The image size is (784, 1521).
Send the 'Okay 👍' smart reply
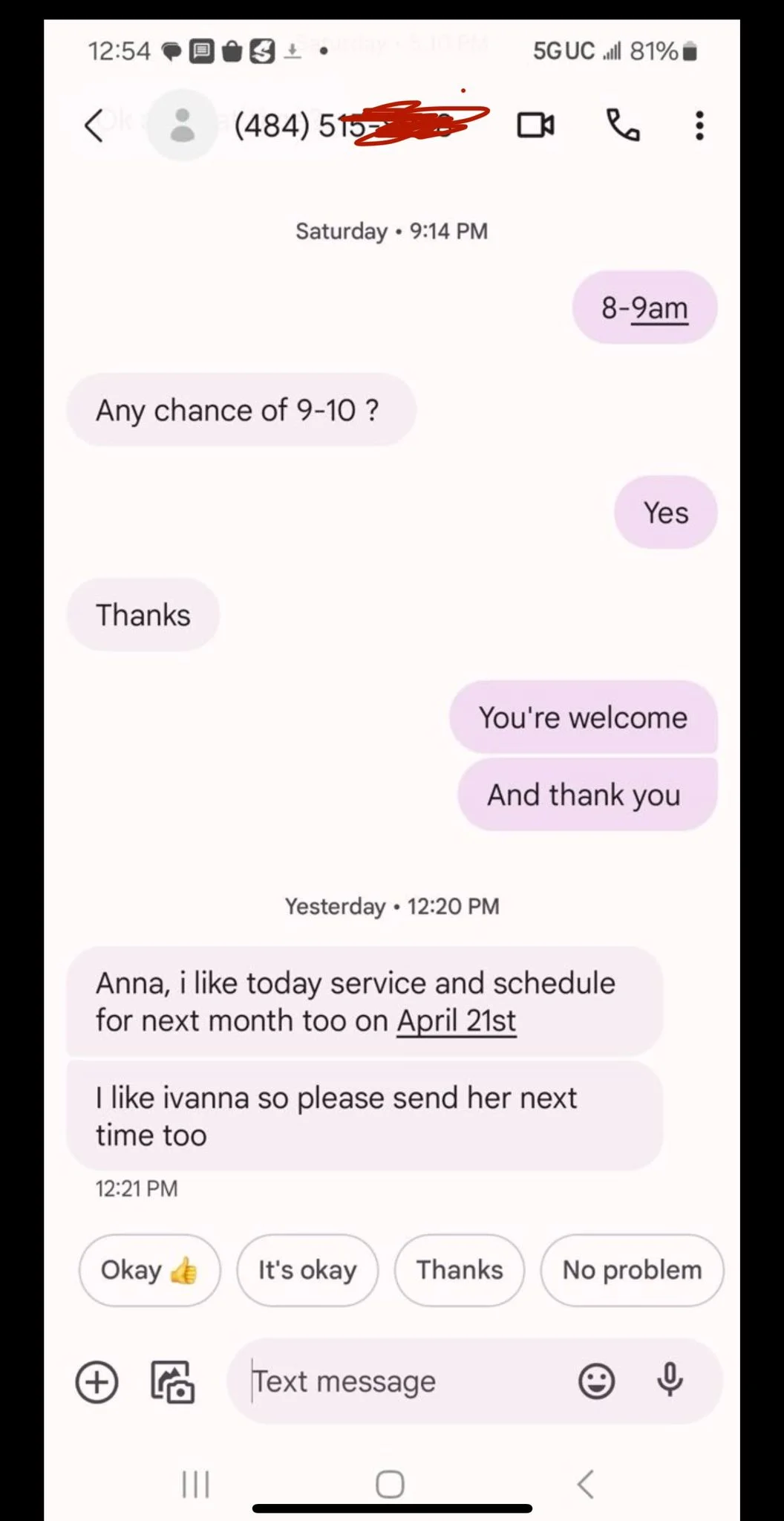(x=149, y=1270)
